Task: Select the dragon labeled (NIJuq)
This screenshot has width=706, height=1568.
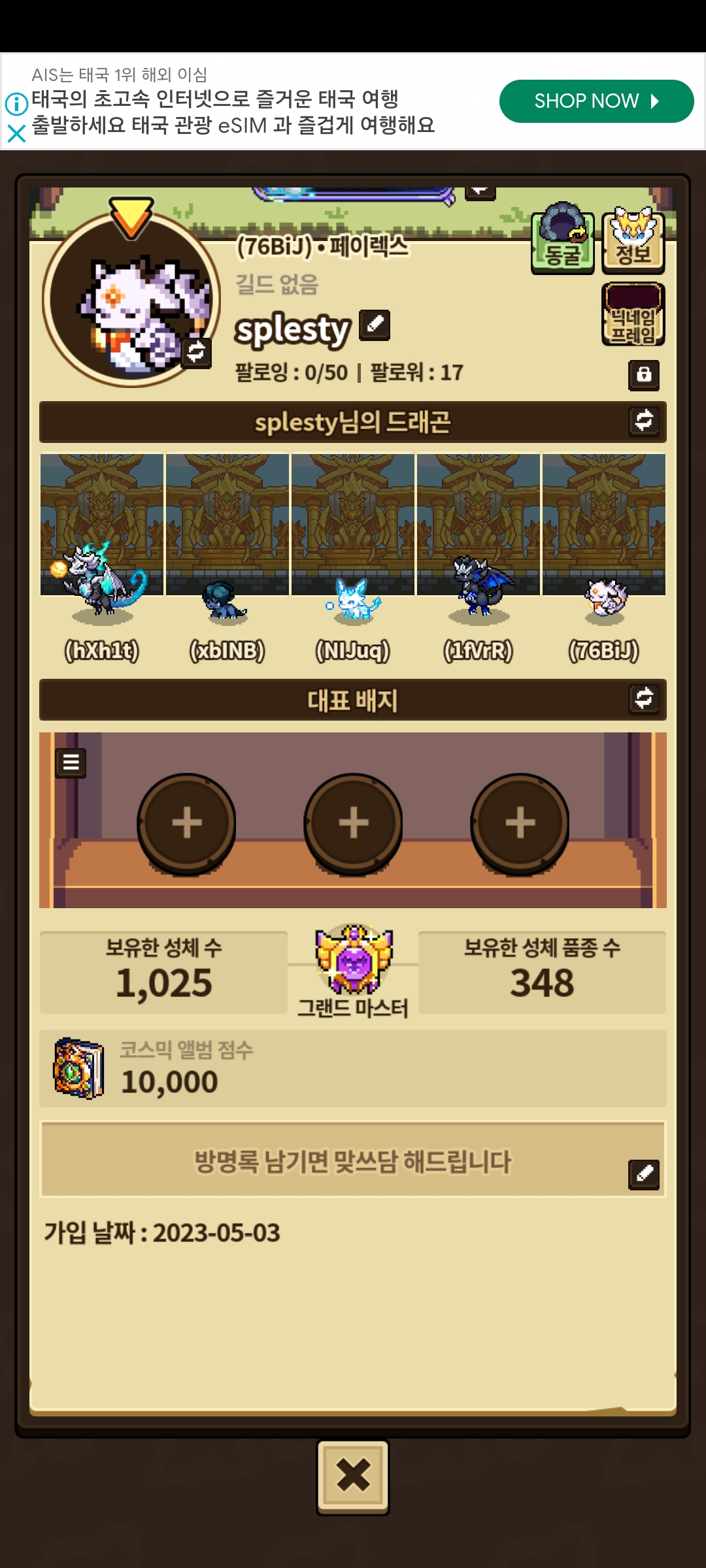Action: (x=353, y=598)
